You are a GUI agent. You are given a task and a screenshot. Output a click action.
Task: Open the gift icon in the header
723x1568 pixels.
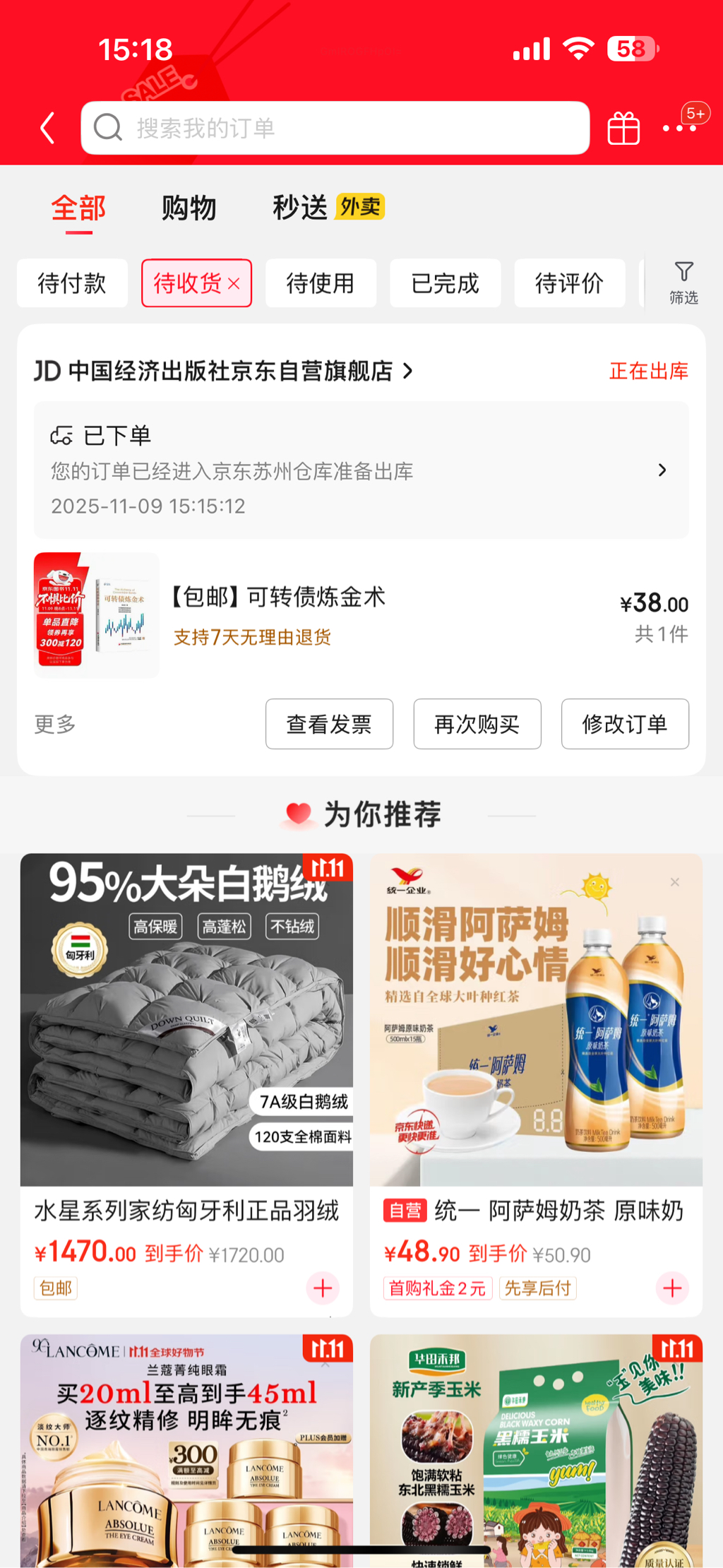click(623, 129)
